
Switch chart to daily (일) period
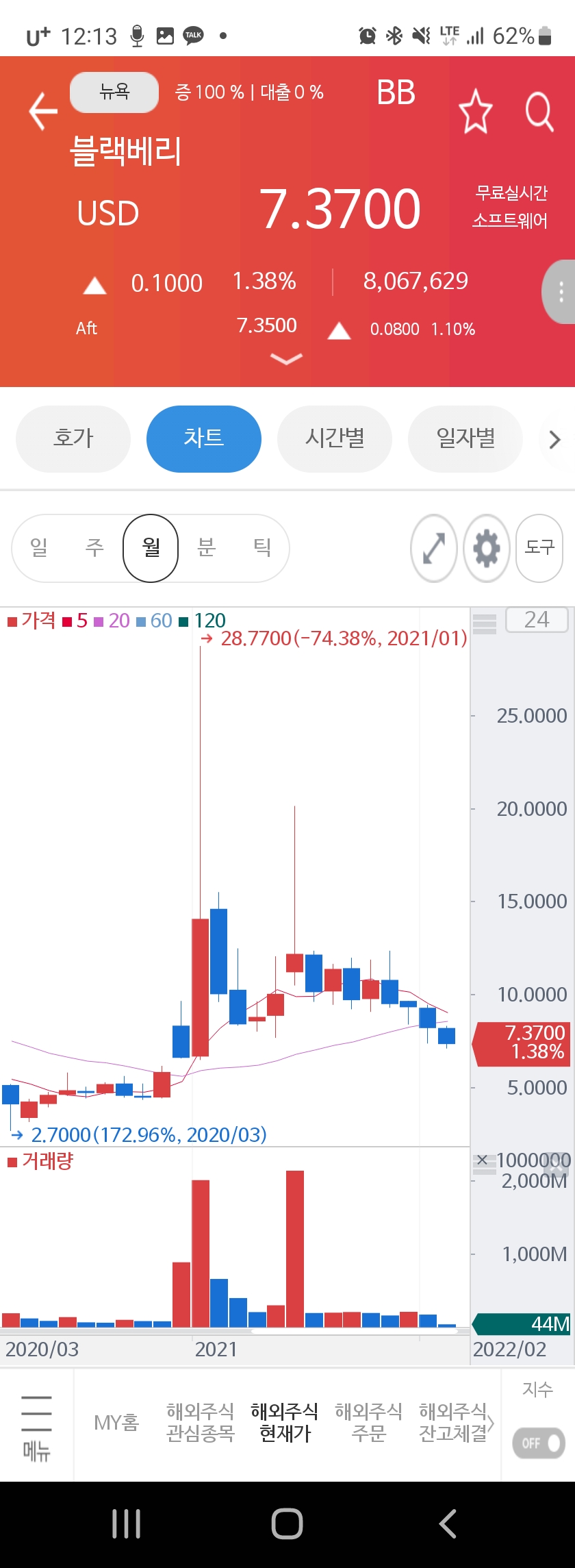pyautogui.click(x=39, y=547)
